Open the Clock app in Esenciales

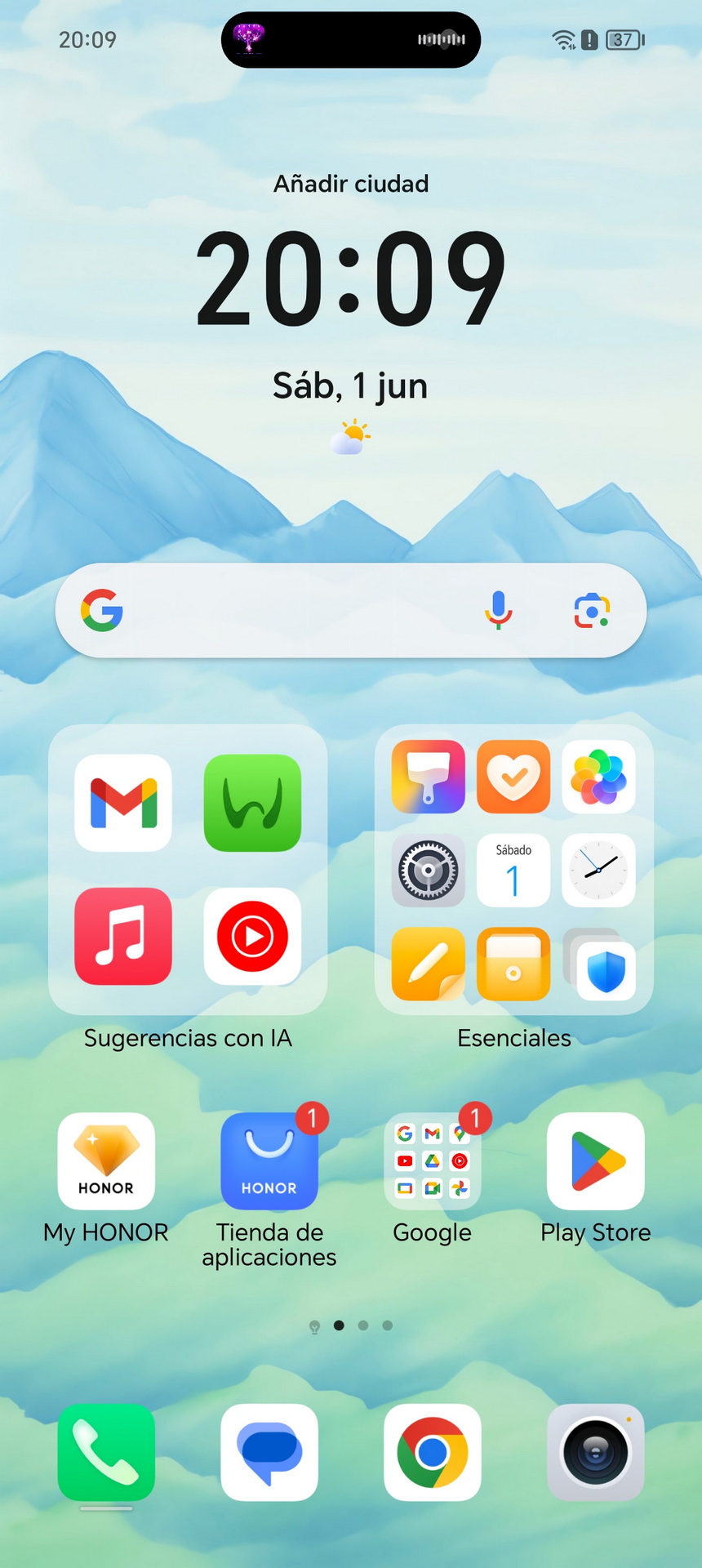coord(598,871)
